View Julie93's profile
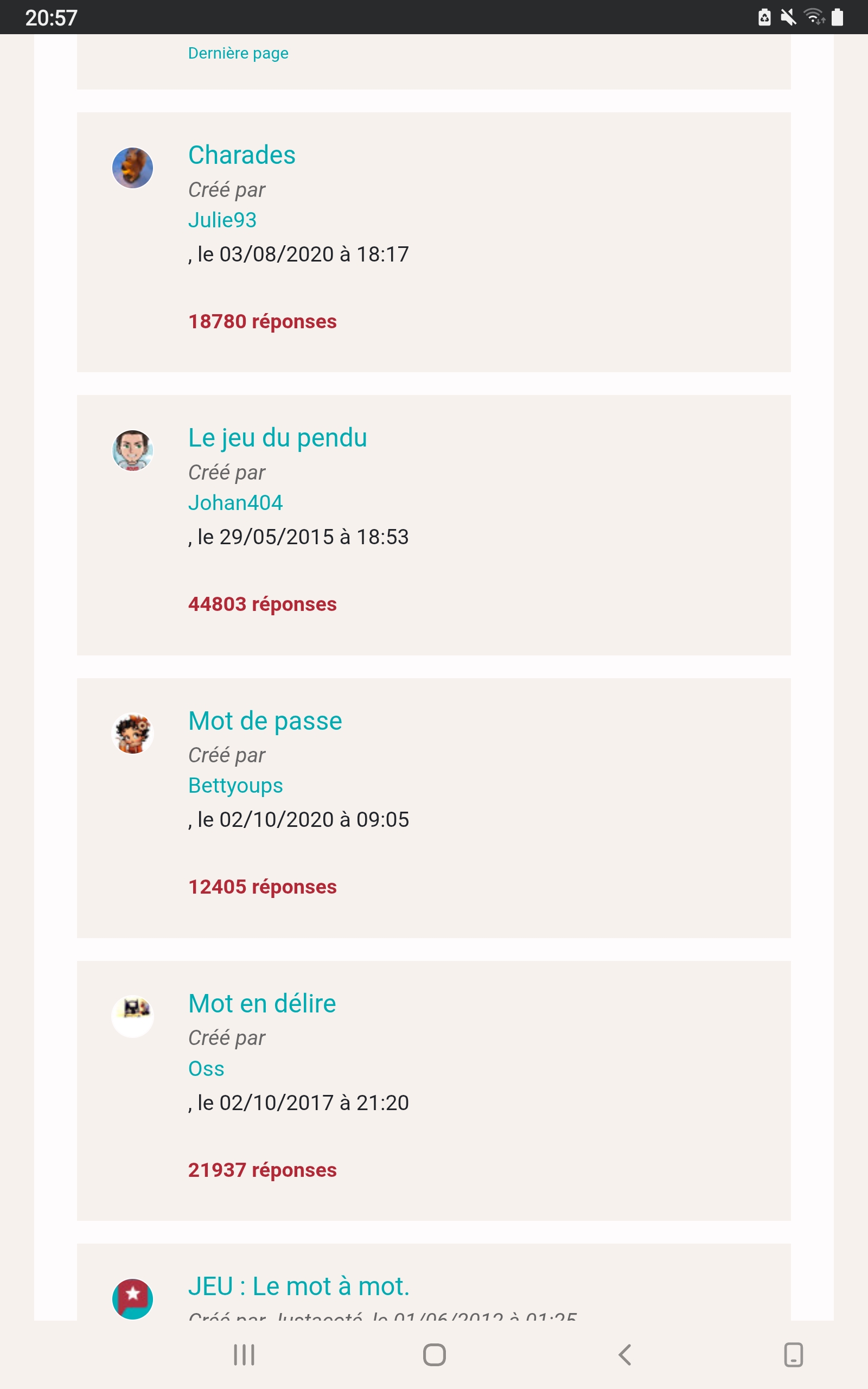 (222, 220)
